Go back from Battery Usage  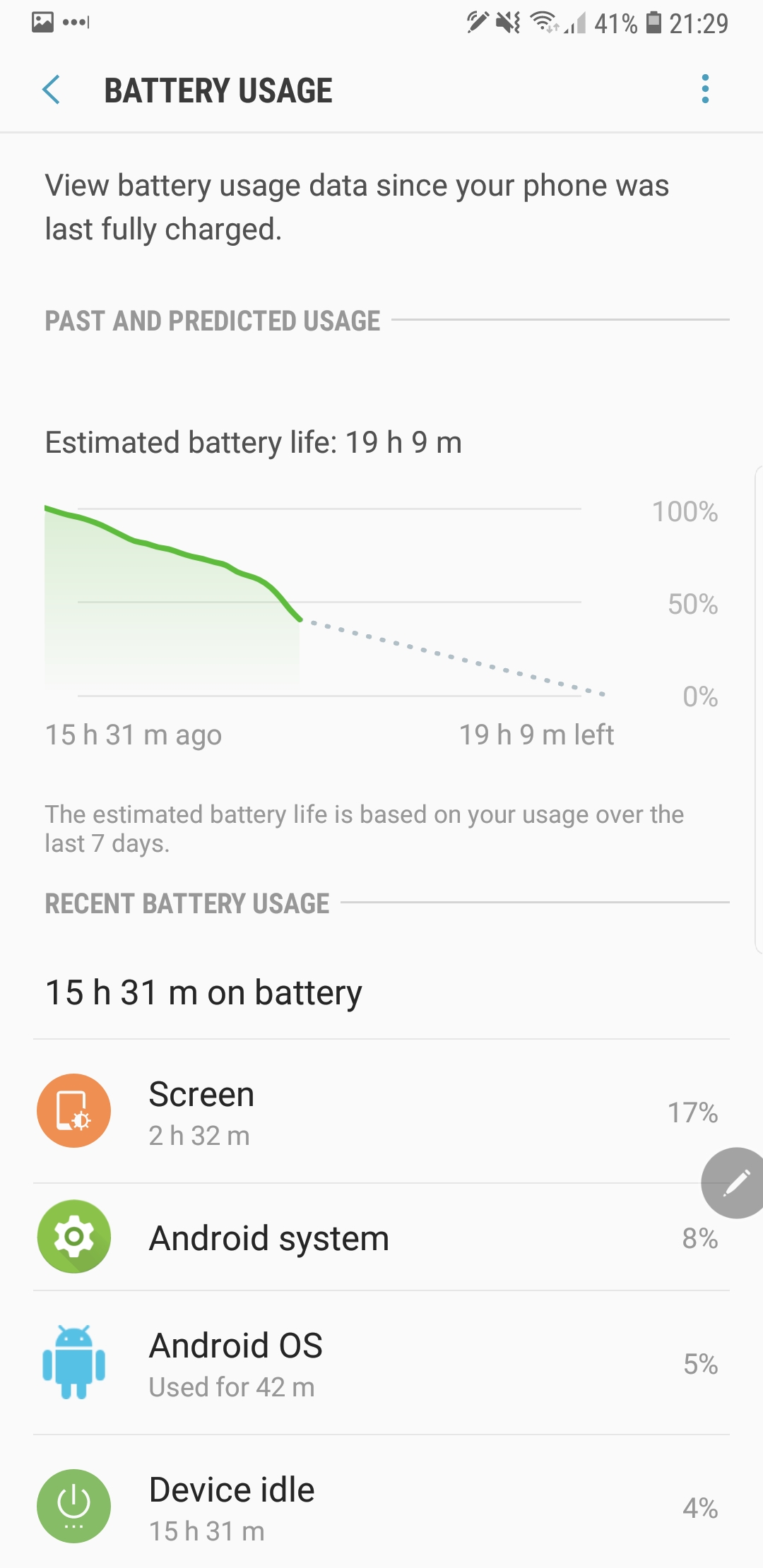point(52,90)
